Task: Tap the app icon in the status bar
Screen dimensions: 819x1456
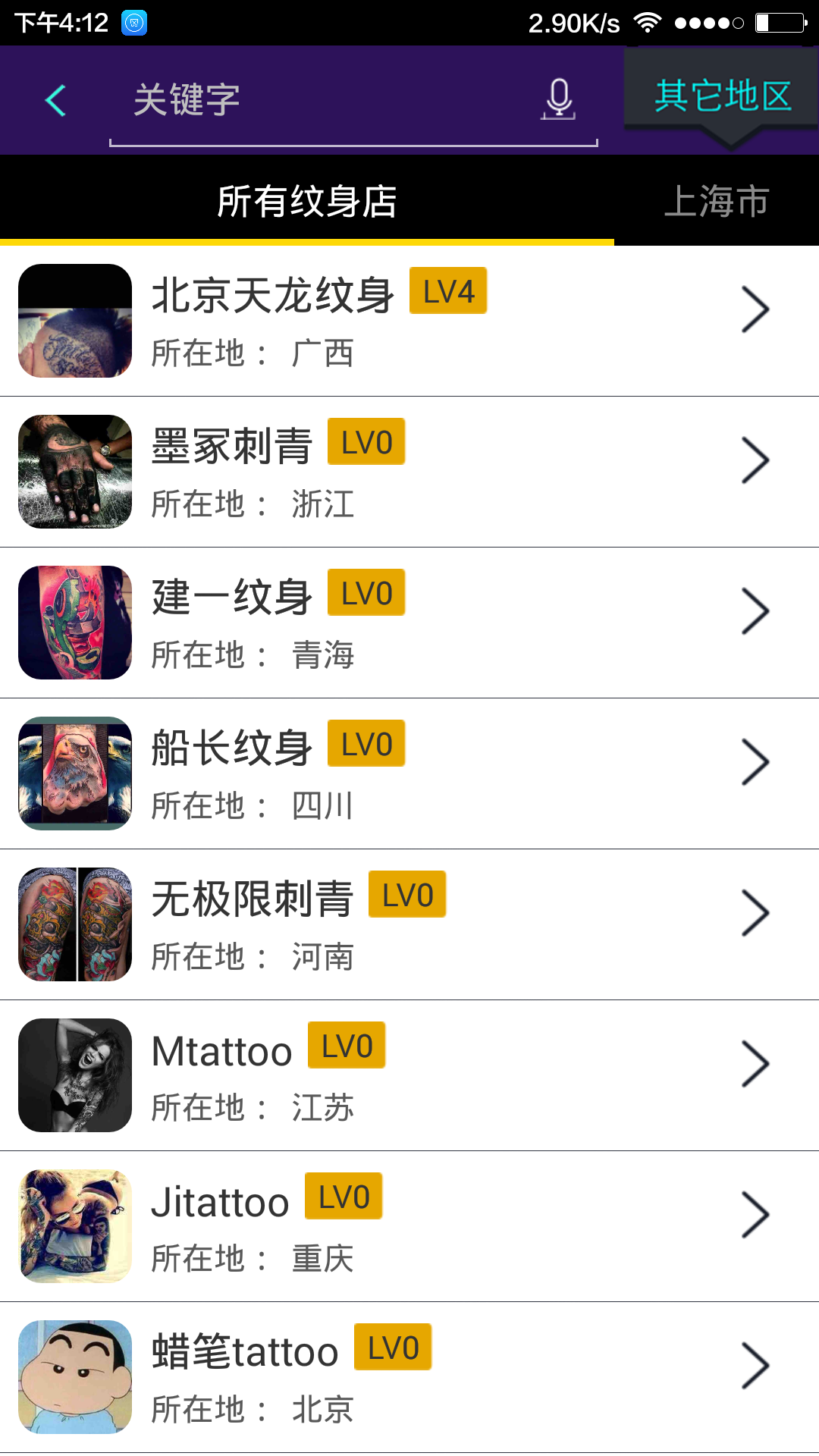Action: (133, 22)
